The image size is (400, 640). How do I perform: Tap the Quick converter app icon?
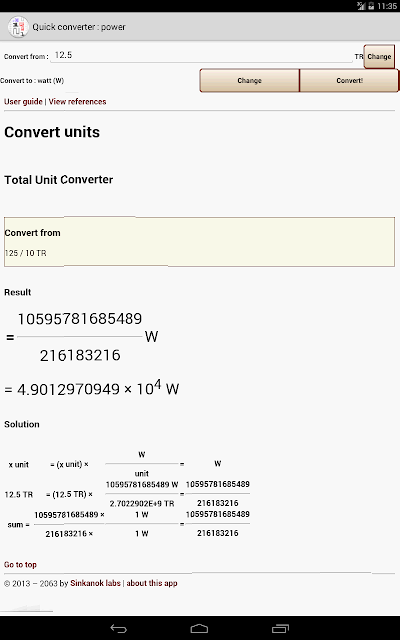click(18, 27)
